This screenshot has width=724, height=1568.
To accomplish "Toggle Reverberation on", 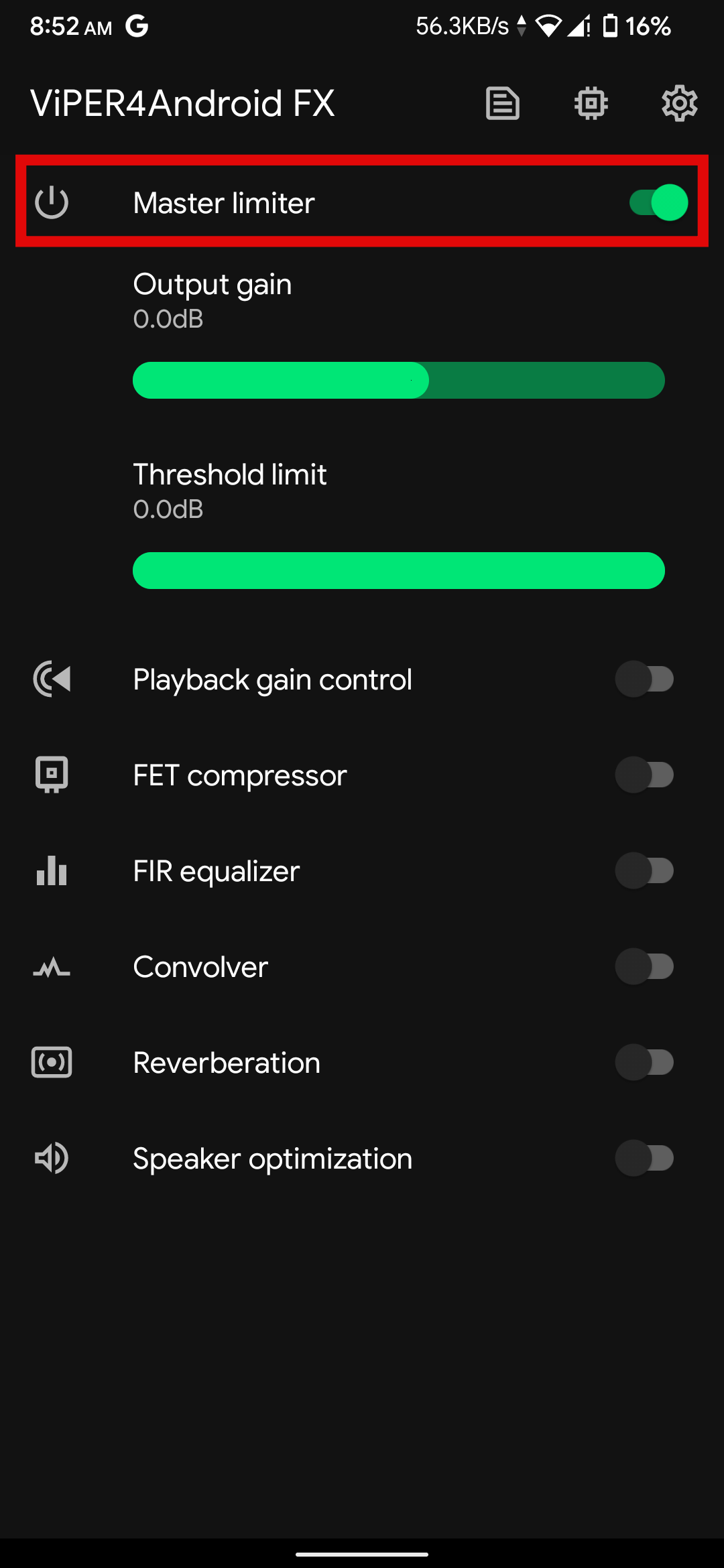I will (644, 1063).
